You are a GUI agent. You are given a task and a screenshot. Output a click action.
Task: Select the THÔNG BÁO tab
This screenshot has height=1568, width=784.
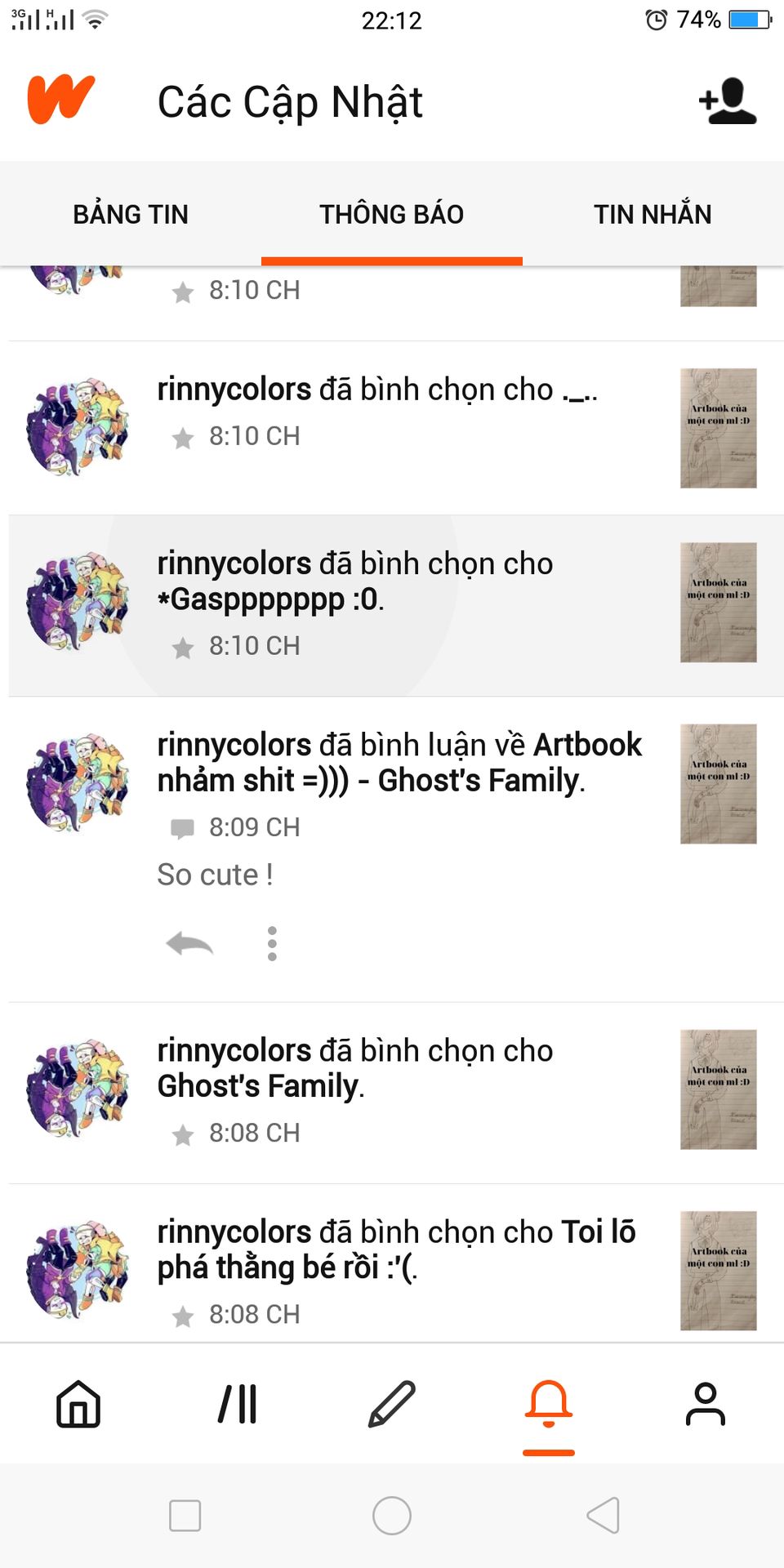(x=391, y=214)
